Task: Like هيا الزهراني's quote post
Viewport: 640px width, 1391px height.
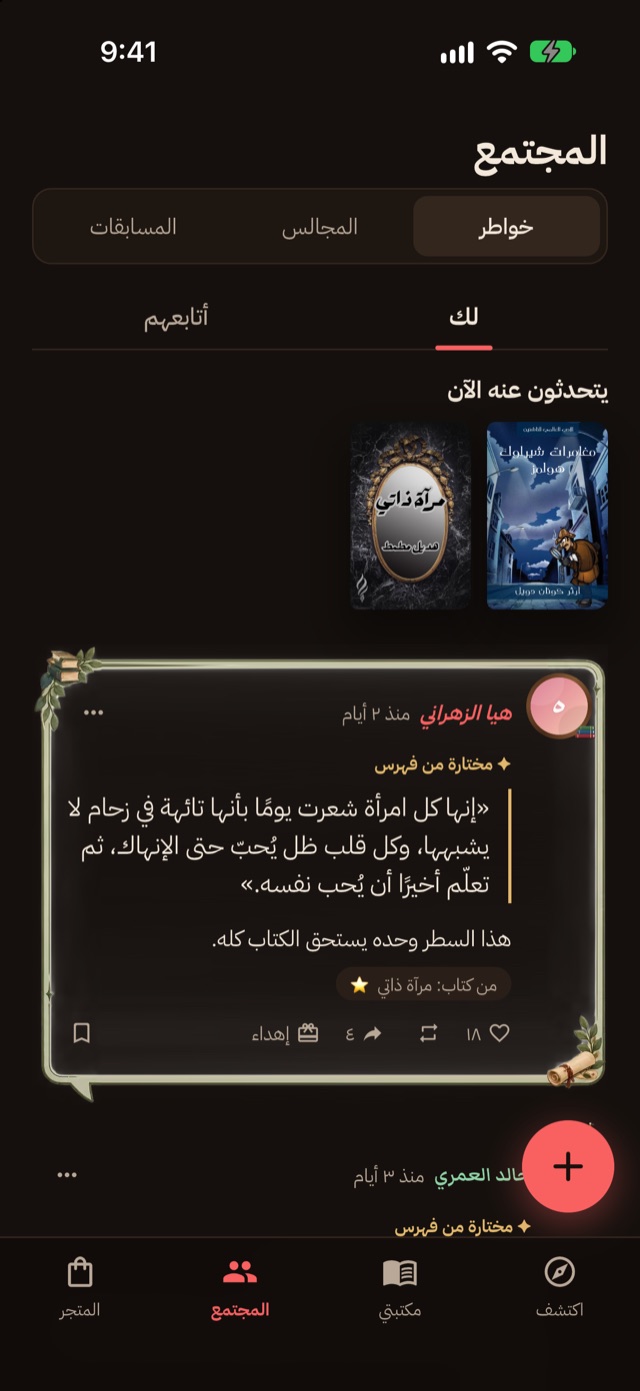Action: (489, 1033)
